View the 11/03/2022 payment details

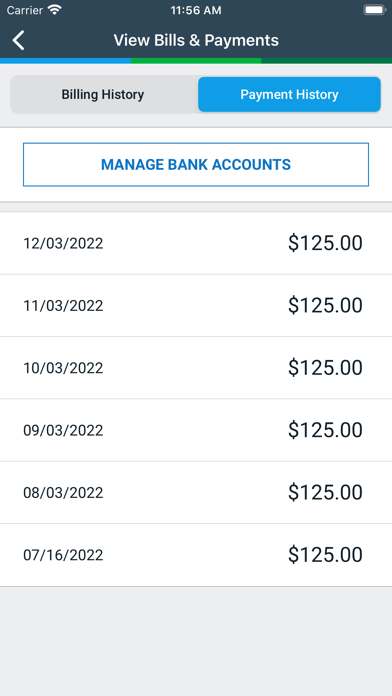tap(196, 305)
